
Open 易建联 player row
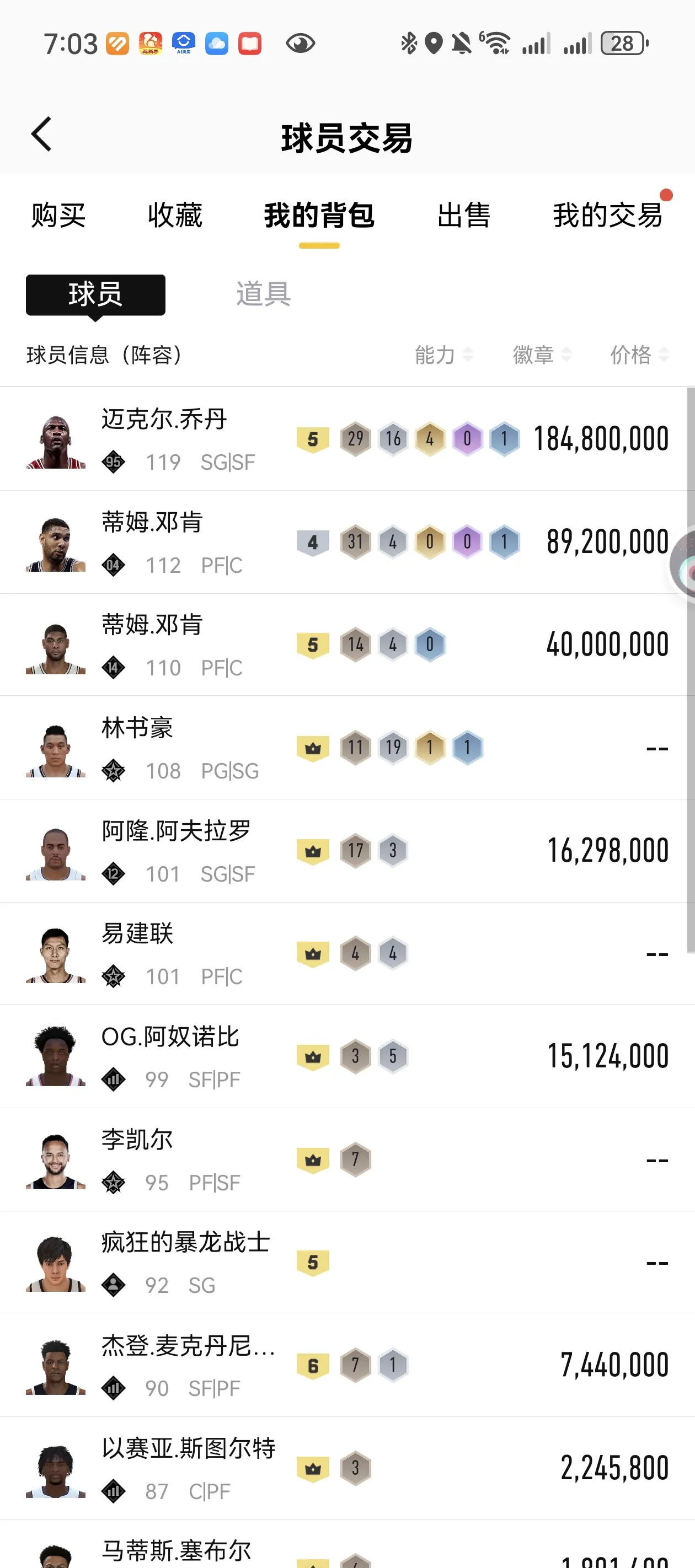click(x=347, y=953)
